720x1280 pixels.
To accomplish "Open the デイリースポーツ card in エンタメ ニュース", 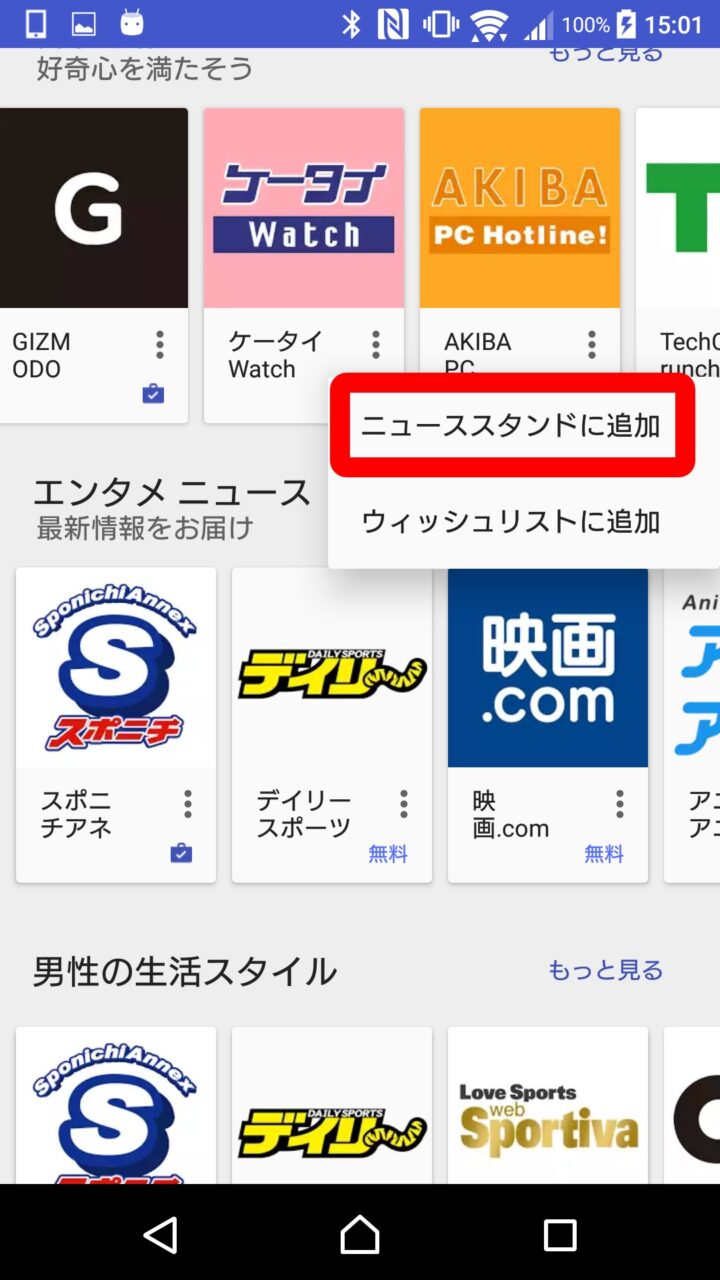I will coord(331,668).
